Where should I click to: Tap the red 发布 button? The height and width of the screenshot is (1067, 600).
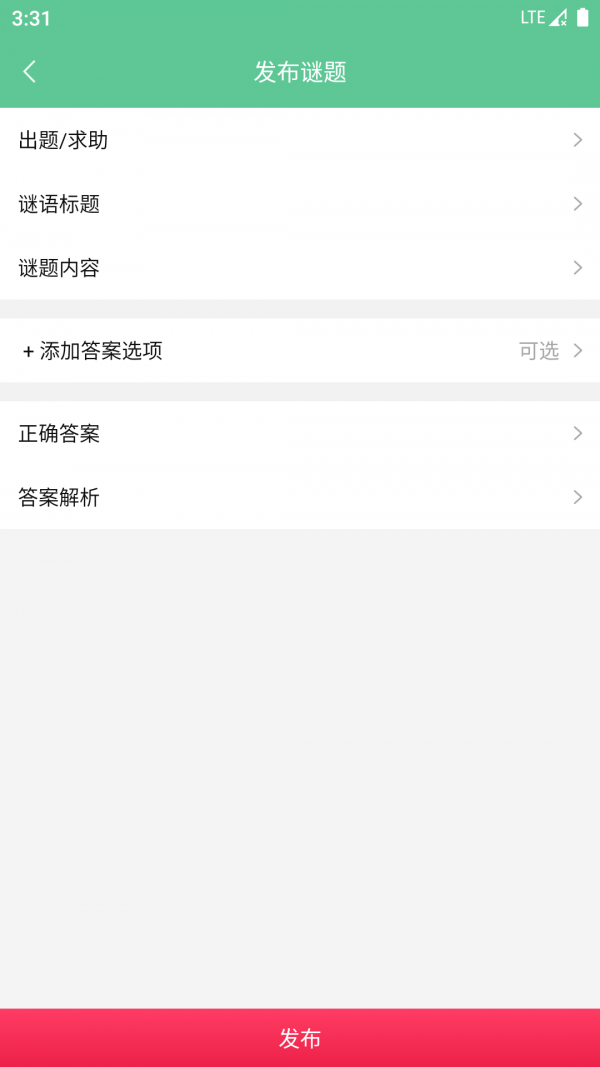[300, 1037]
